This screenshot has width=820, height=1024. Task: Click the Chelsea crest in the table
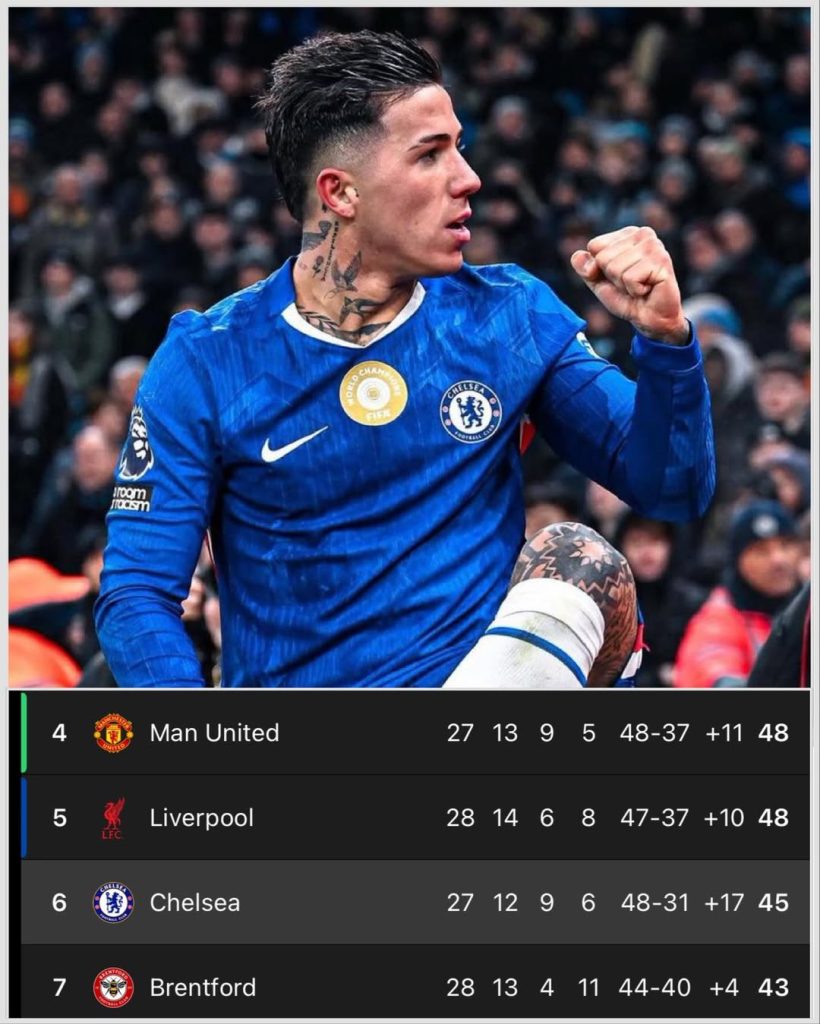pos(114,900)
